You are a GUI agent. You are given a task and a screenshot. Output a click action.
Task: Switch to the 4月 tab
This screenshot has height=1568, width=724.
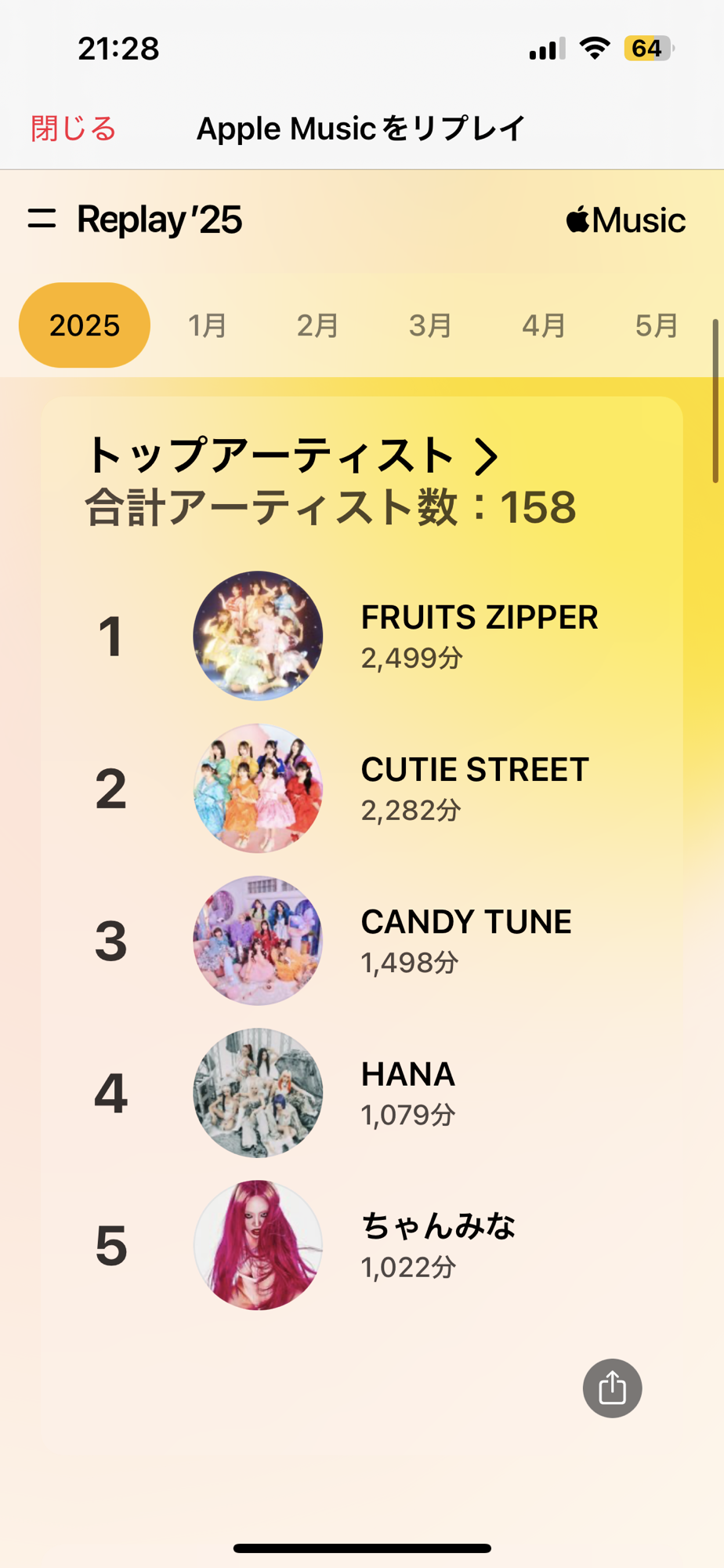coord(544,325)
